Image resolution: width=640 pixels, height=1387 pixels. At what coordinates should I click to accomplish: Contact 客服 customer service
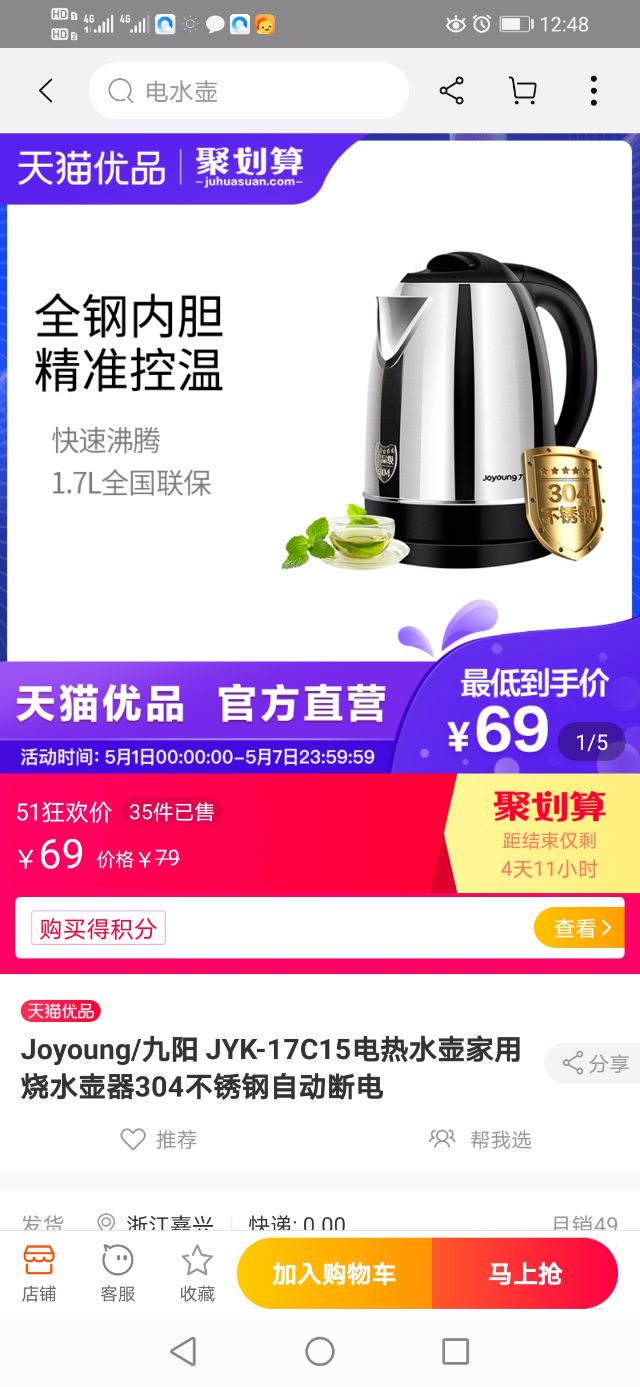click(117, 1272)
